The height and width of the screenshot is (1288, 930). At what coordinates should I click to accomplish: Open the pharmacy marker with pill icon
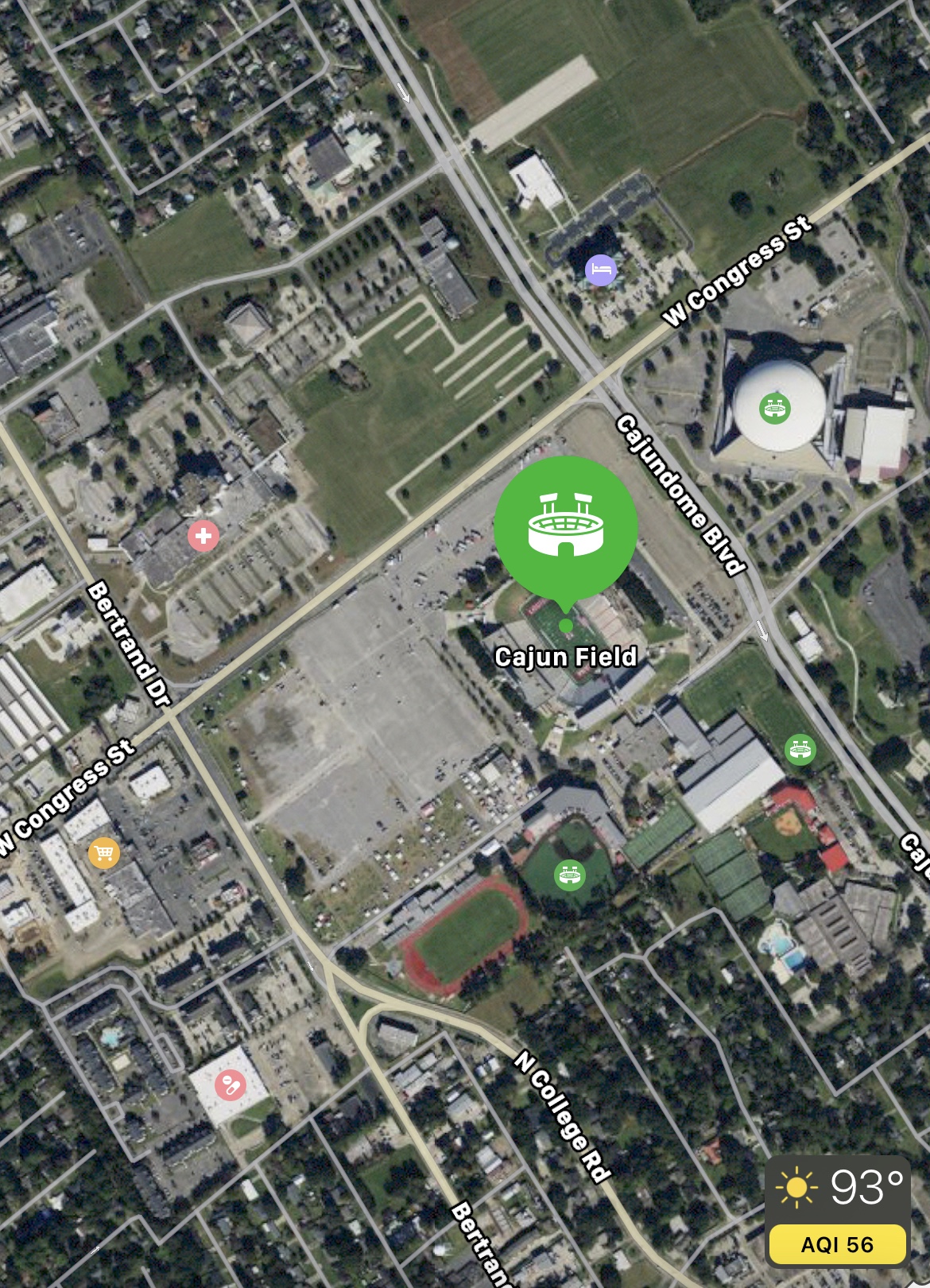click(231, 1084)
